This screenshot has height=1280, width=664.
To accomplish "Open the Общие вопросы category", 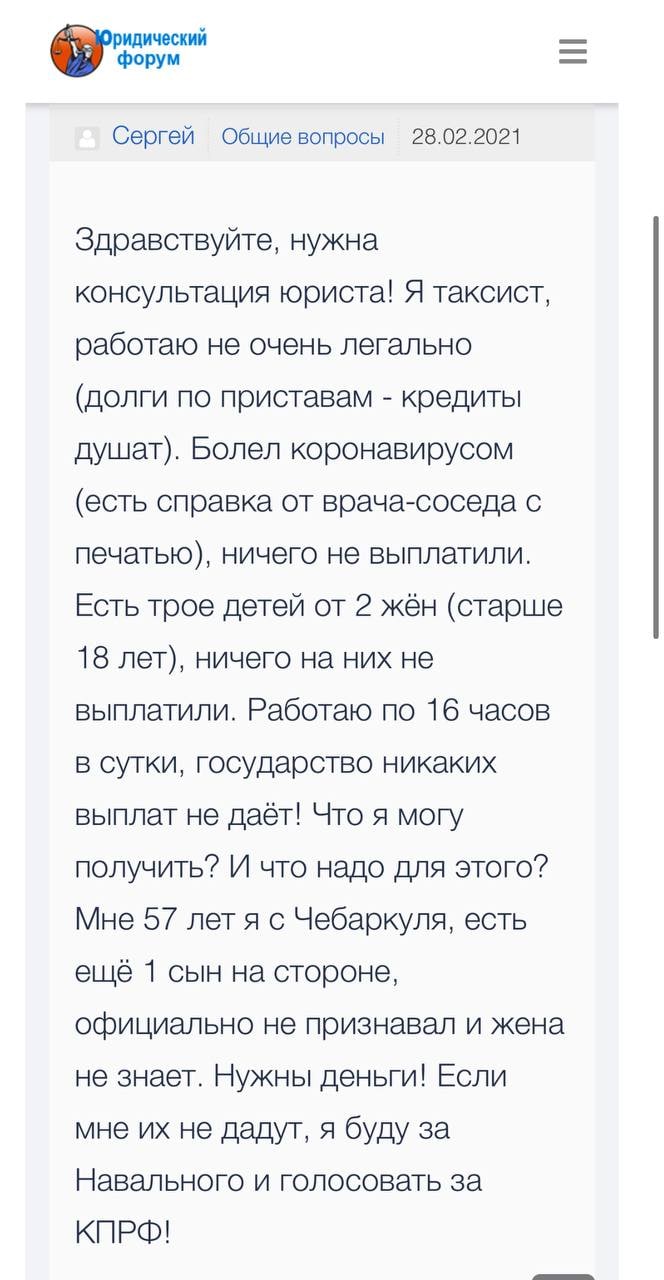I will pyautogui.click(x=302, y=137).
